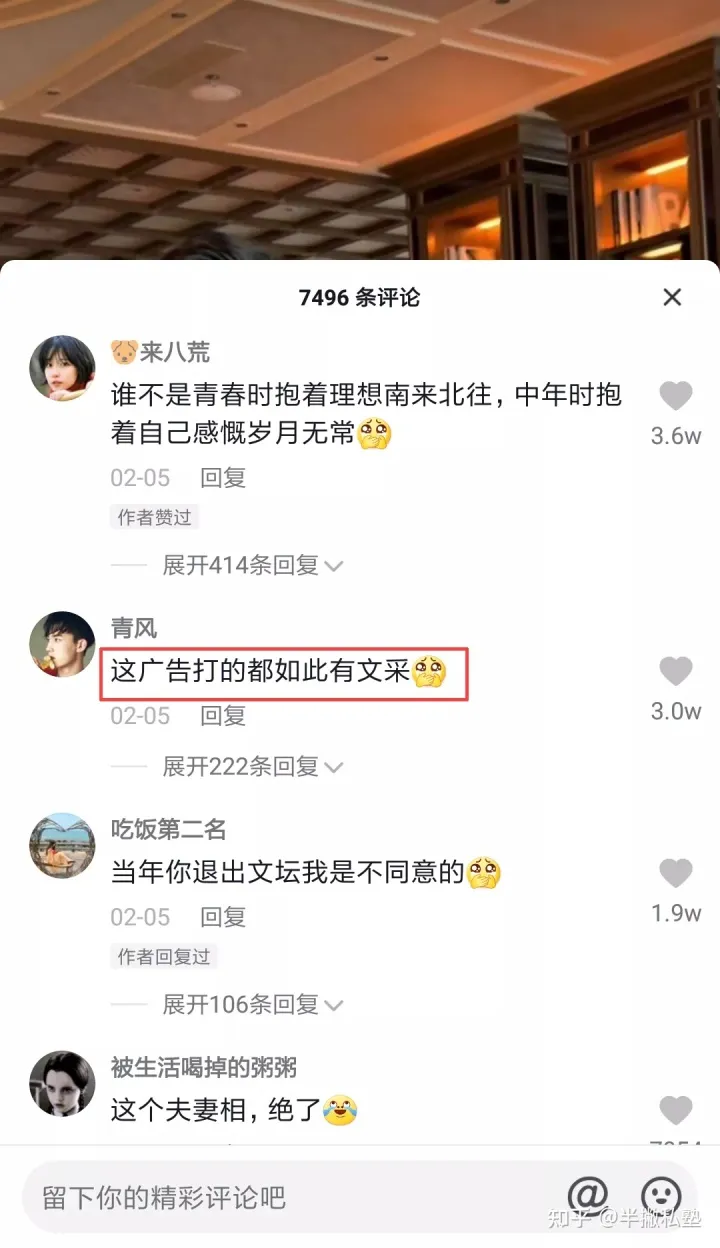Open the emoji picker

coord(661,1195)
